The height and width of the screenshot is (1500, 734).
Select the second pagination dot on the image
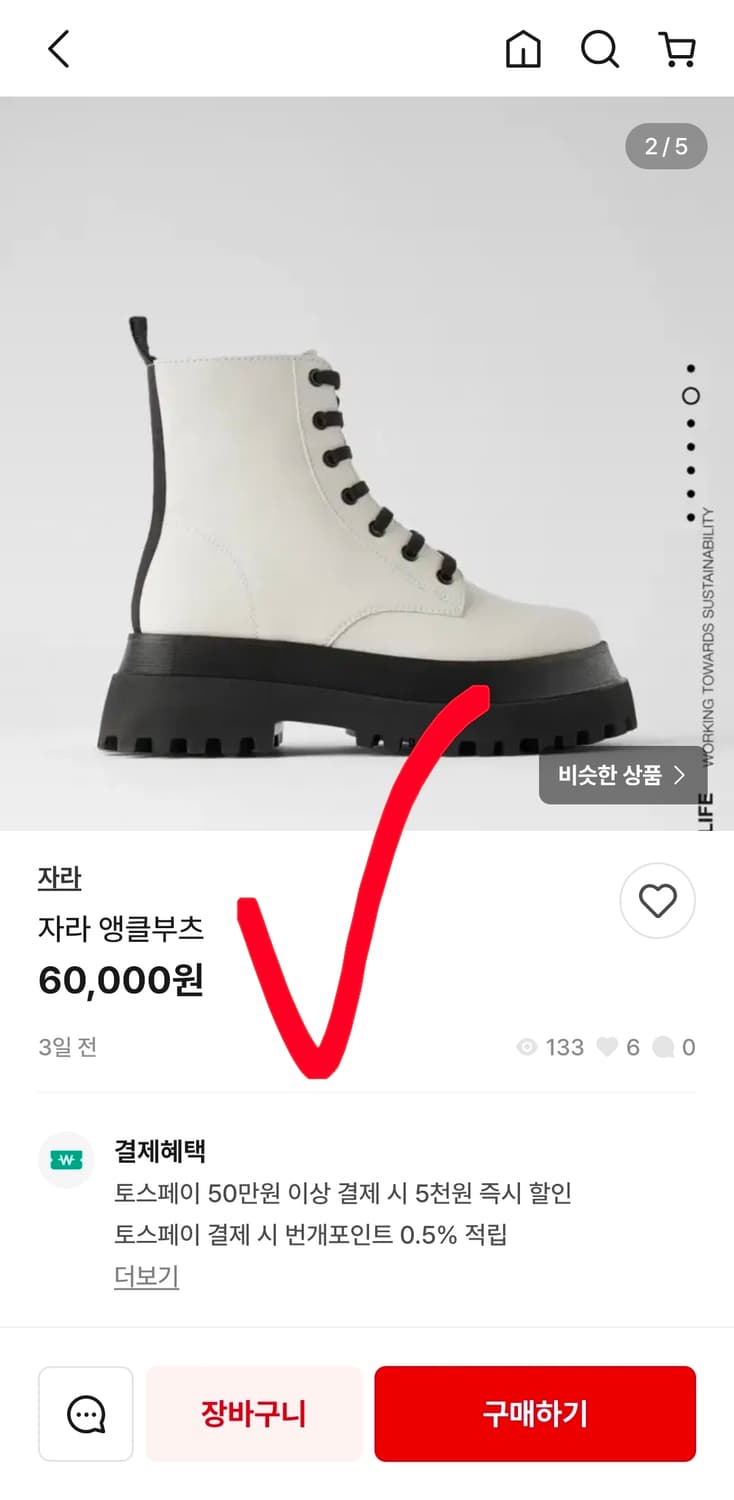690,396
